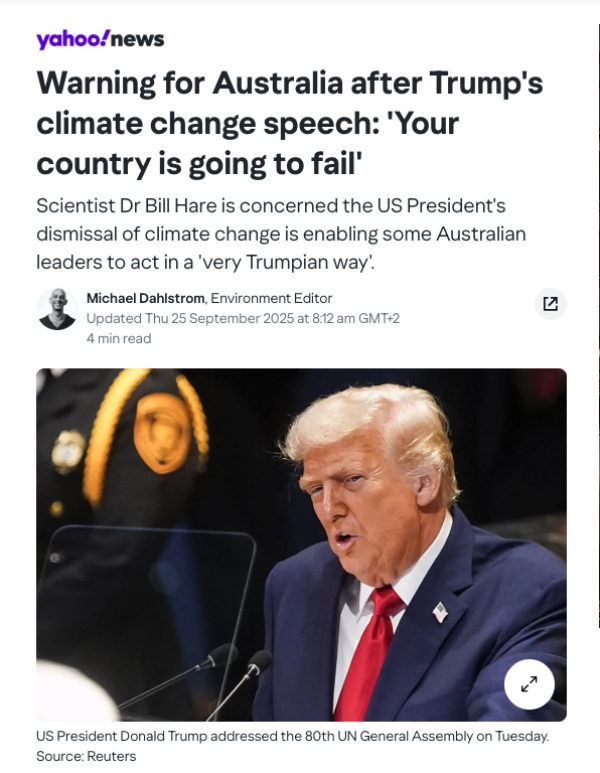The width and height of the screenshot is (600, 773).
Task: Go to Yahoo News home logo
Action: click(100, 39)
